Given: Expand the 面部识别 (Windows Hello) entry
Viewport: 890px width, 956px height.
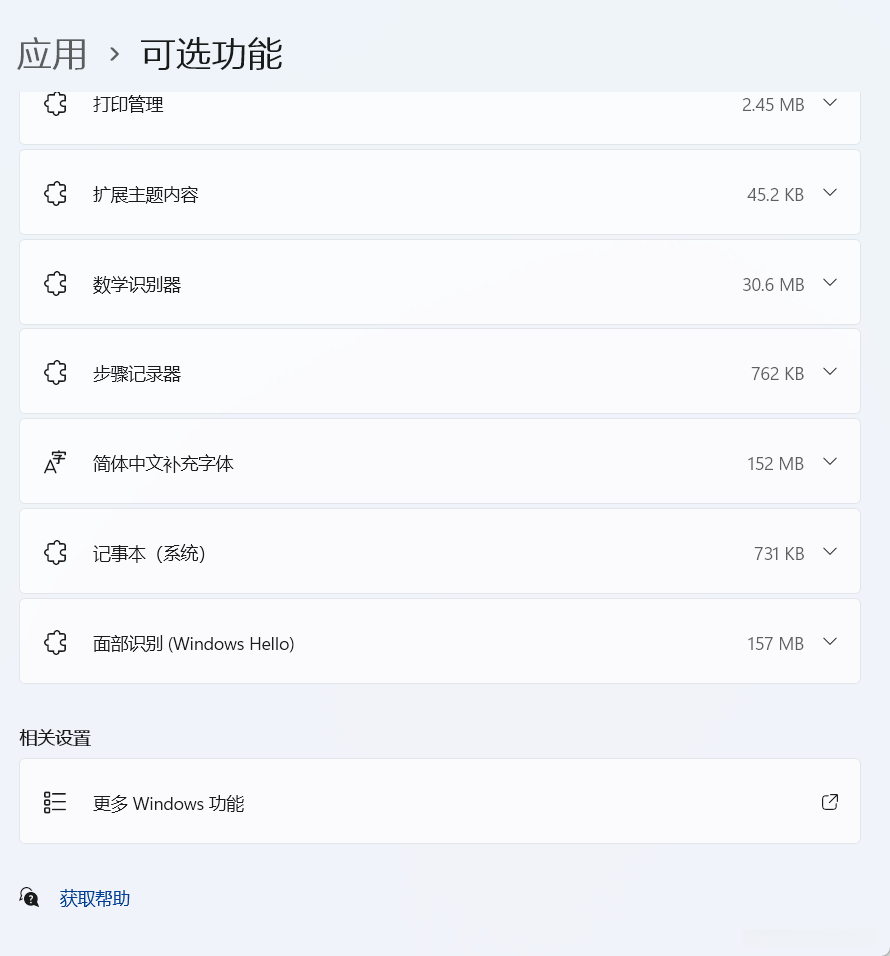Looking at the screenshot, I should 830,642.
